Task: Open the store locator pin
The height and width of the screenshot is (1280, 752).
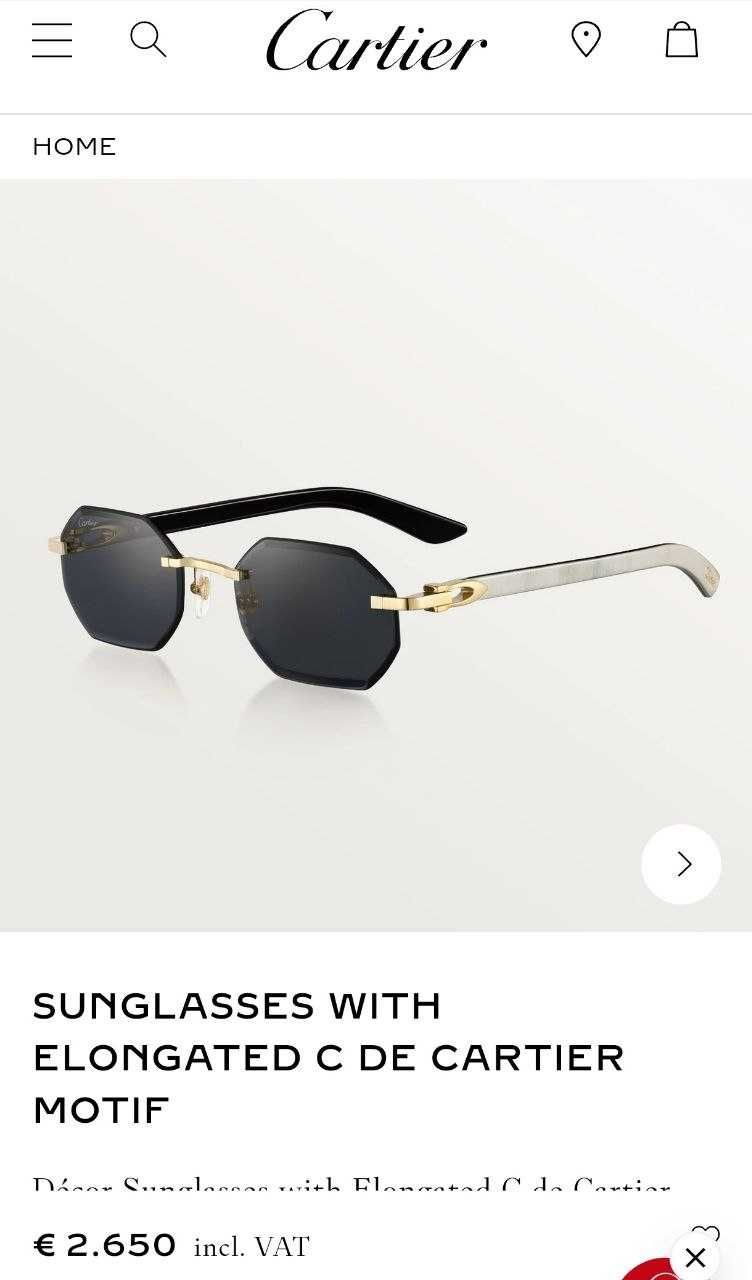Action: click(x=586, y=40)
